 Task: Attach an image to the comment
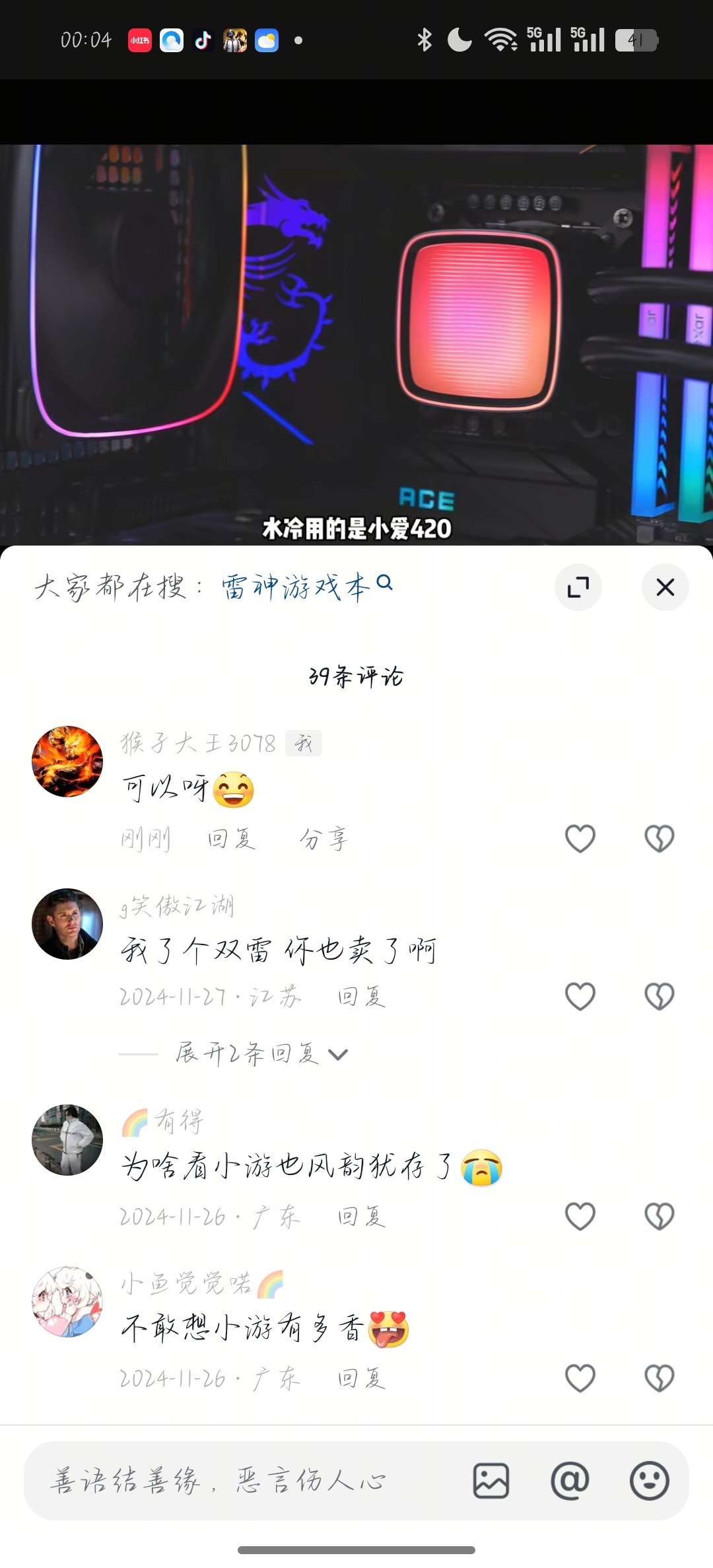pyautogui.click(x=491, y=1481)
